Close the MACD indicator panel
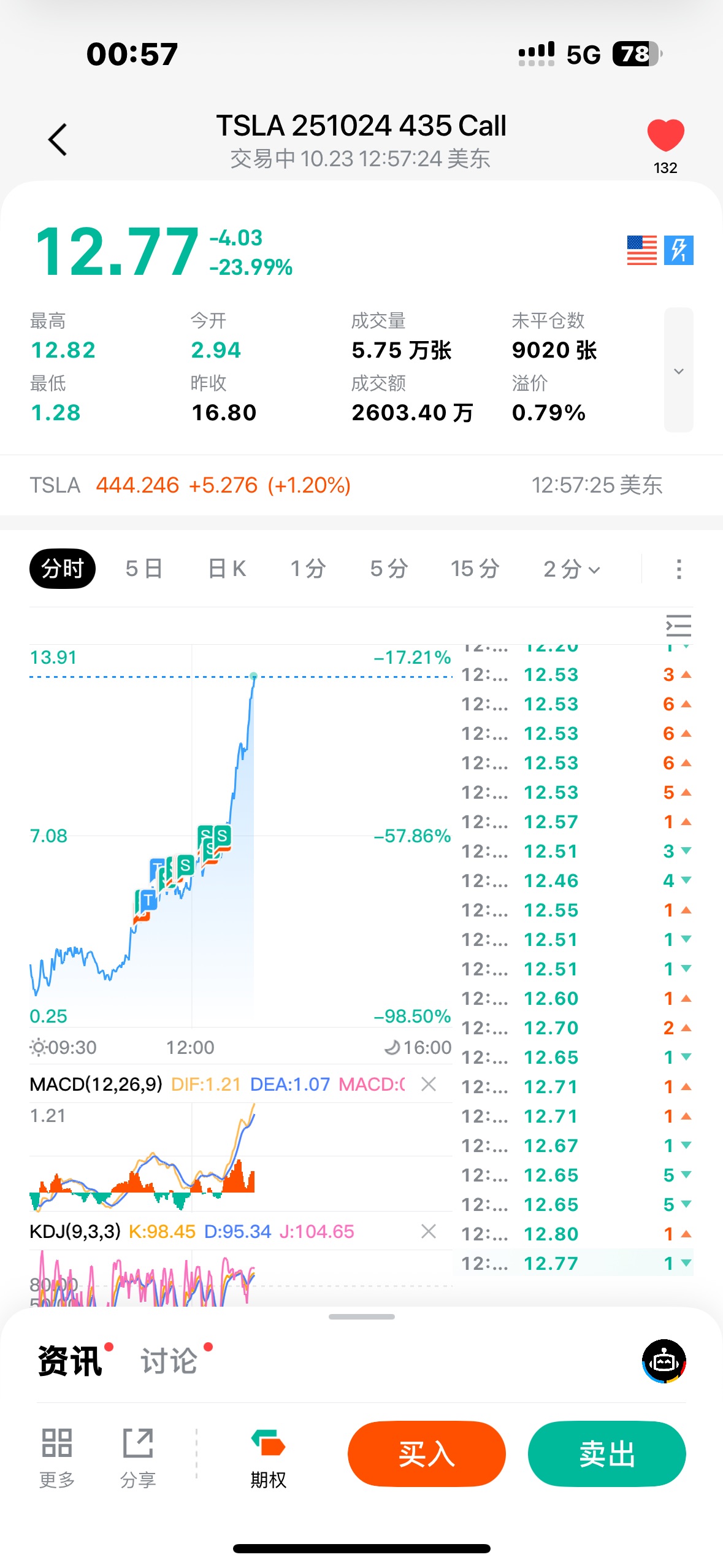 pyautogui.click(x=429, y=1084)
